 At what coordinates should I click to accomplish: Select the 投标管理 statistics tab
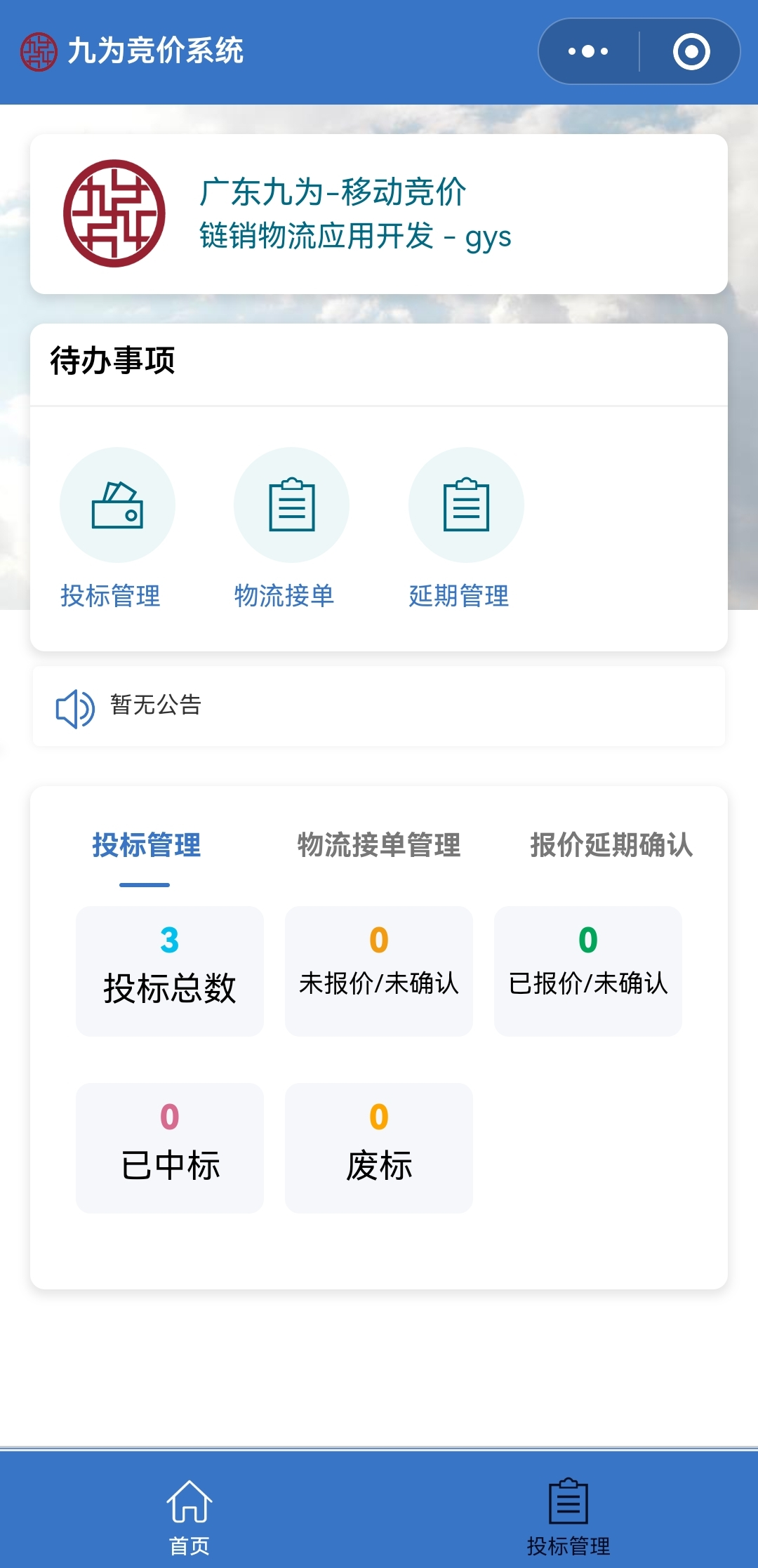(146, 845)
